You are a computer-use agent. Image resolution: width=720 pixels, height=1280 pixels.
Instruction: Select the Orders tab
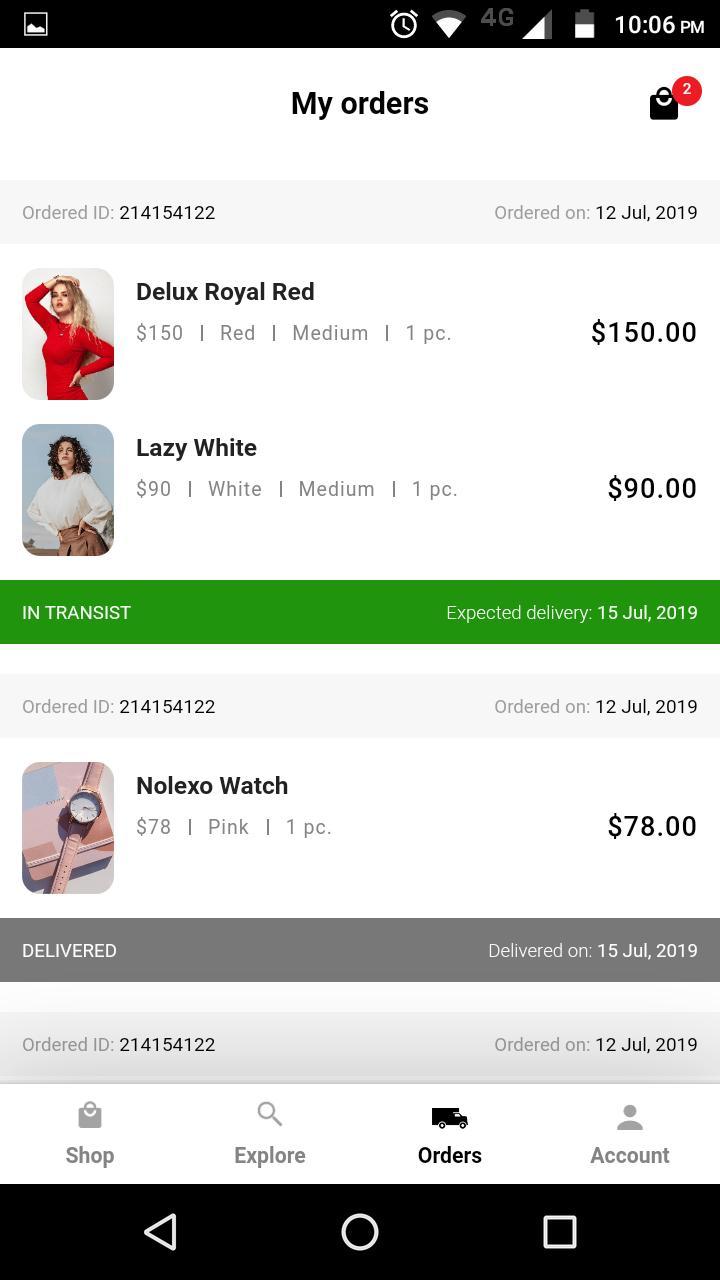coord(450,1135)
